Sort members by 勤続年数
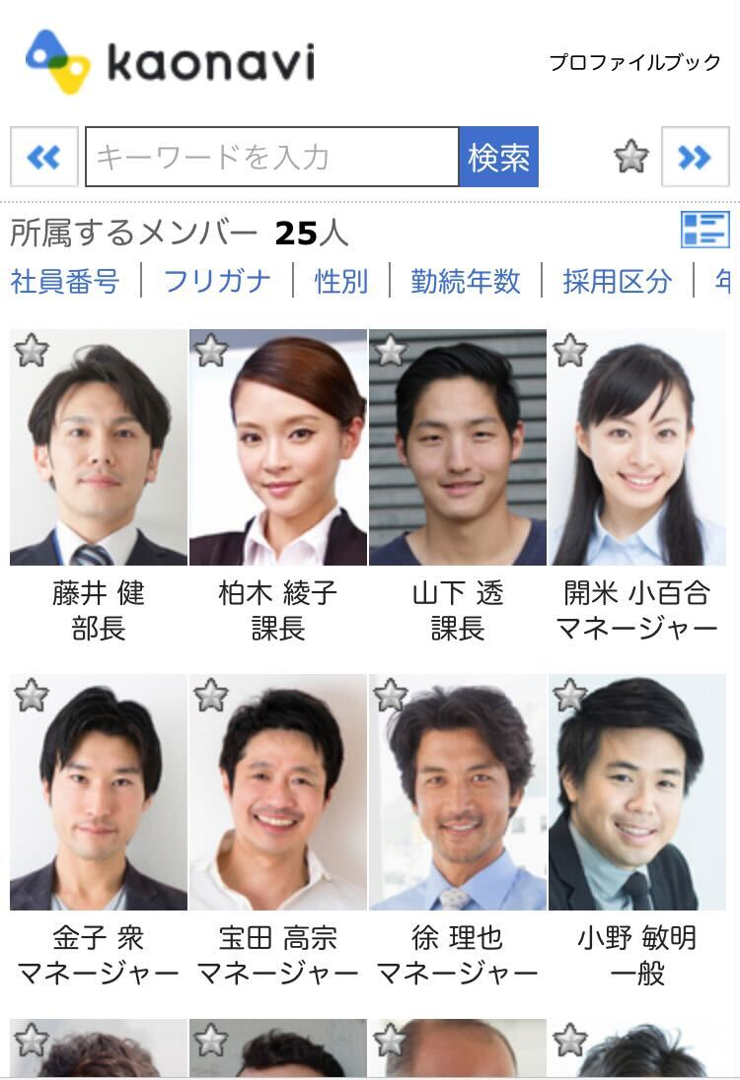 click(465, 282)
